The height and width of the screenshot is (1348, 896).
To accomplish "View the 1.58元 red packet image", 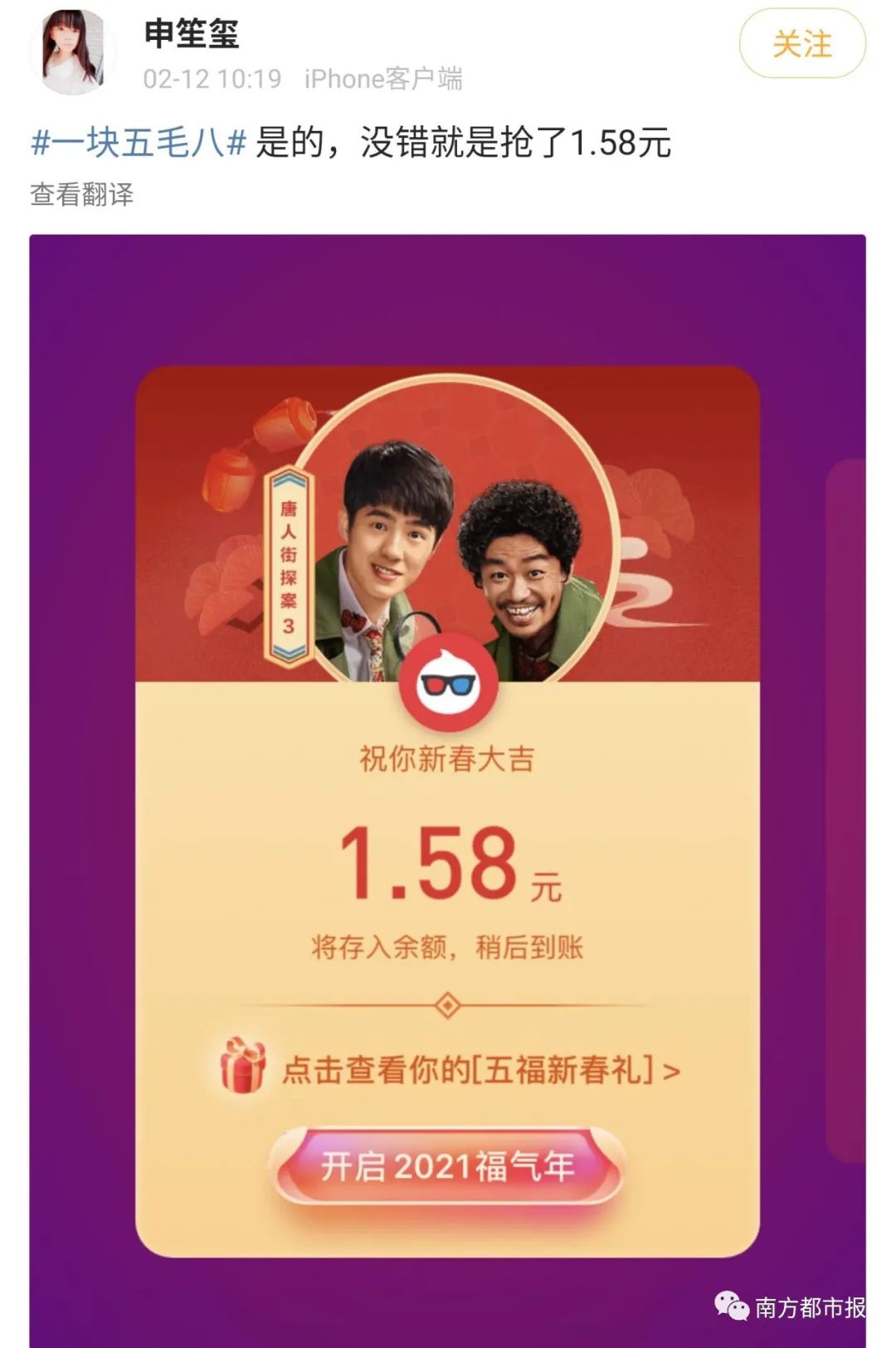I will click(447, 788).
